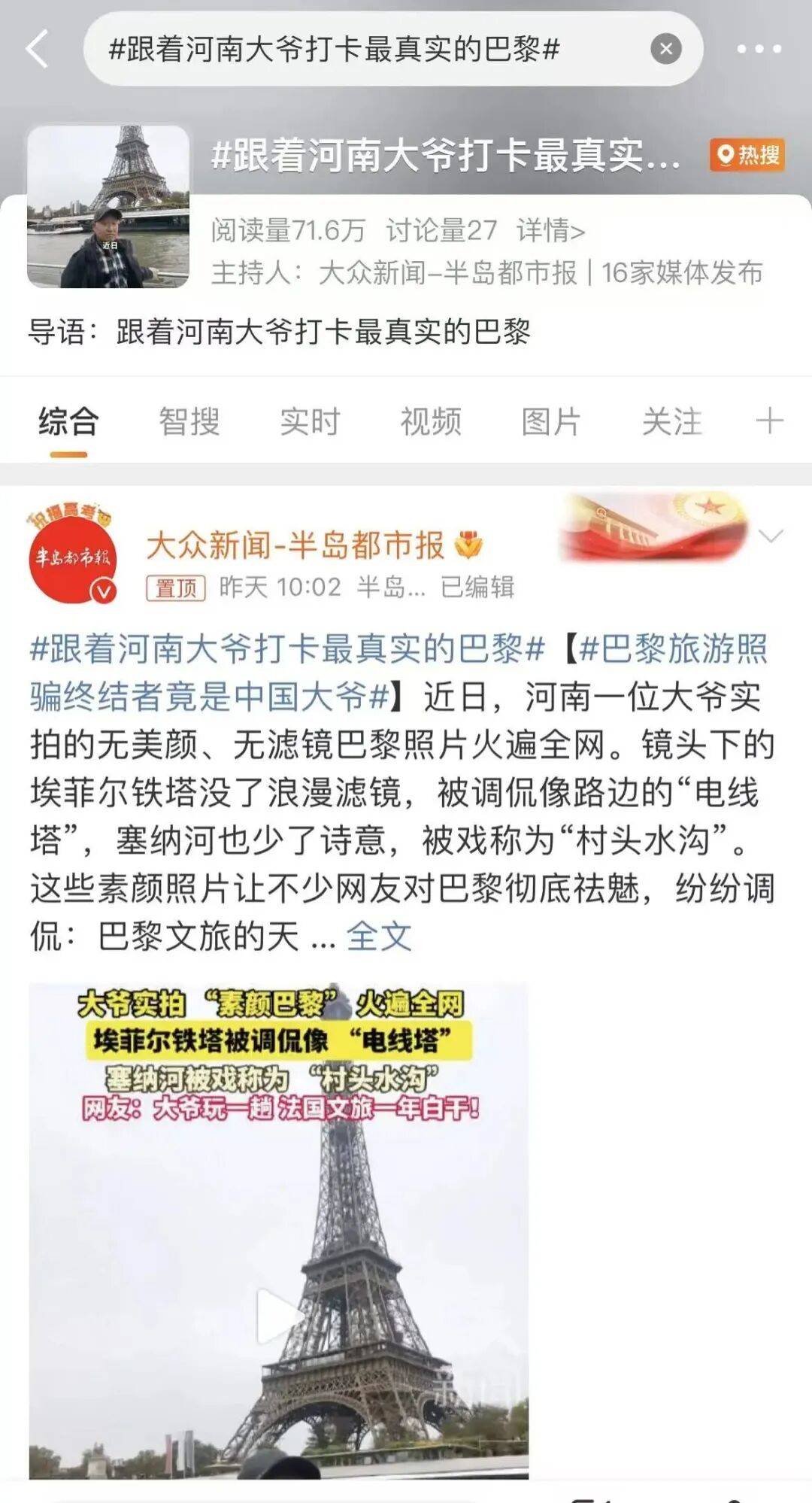This screenshot has height=1503, width=812.
Task: Open hashtag #巴黎旅游照骗终结者竟是中国大爷#
Action: click(211, 697)
